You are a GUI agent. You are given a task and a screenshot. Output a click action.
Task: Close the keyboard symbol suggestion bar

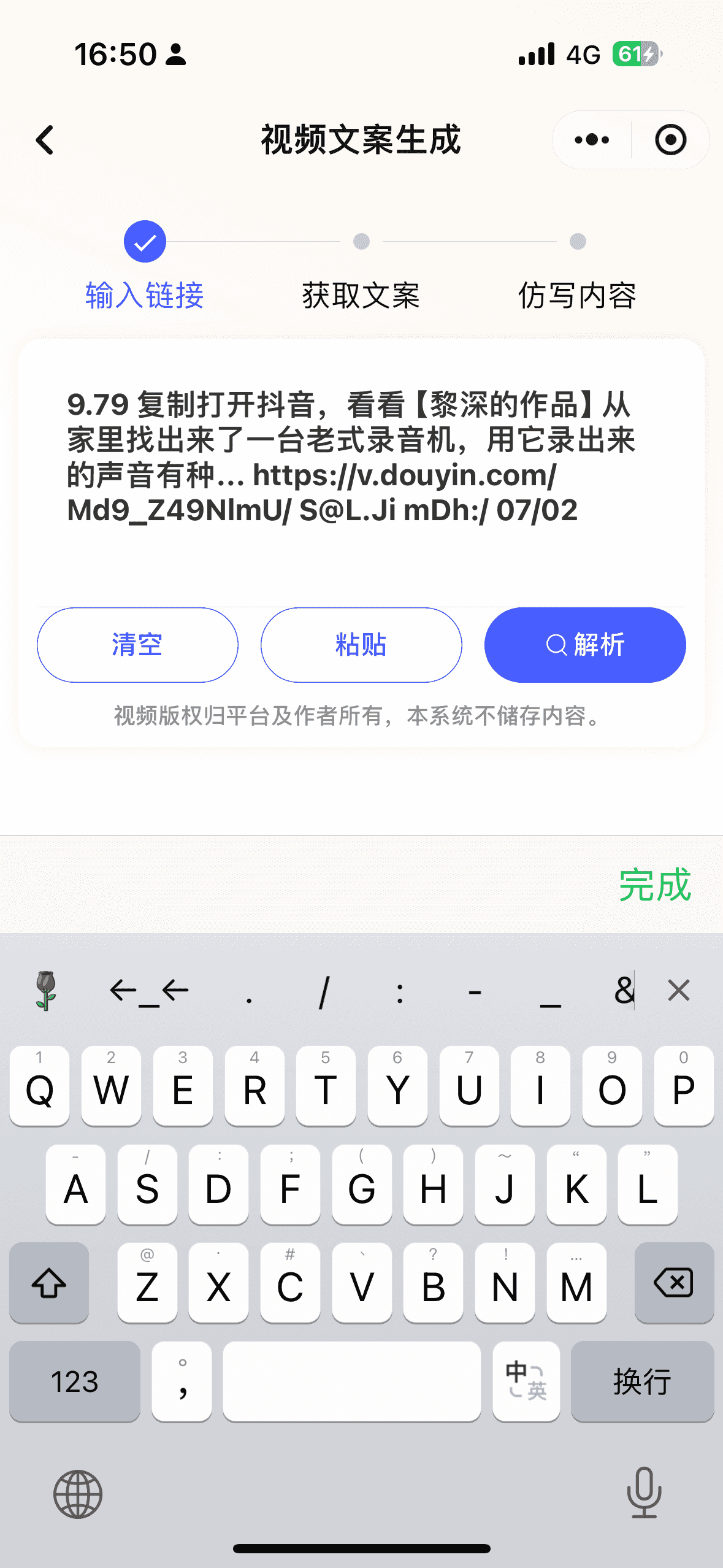pos(679,990)
